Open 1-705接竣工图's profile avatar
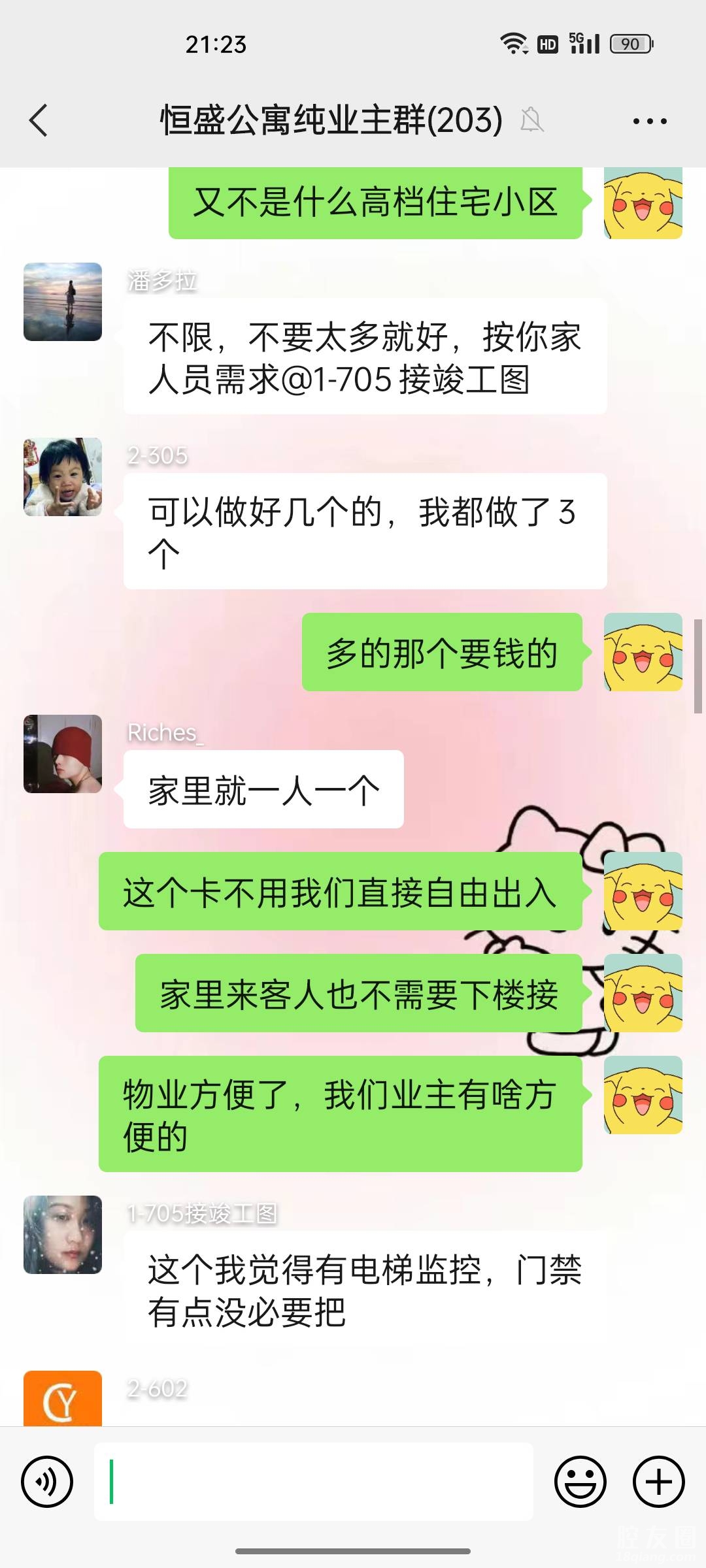 [x=63, y=1235]
